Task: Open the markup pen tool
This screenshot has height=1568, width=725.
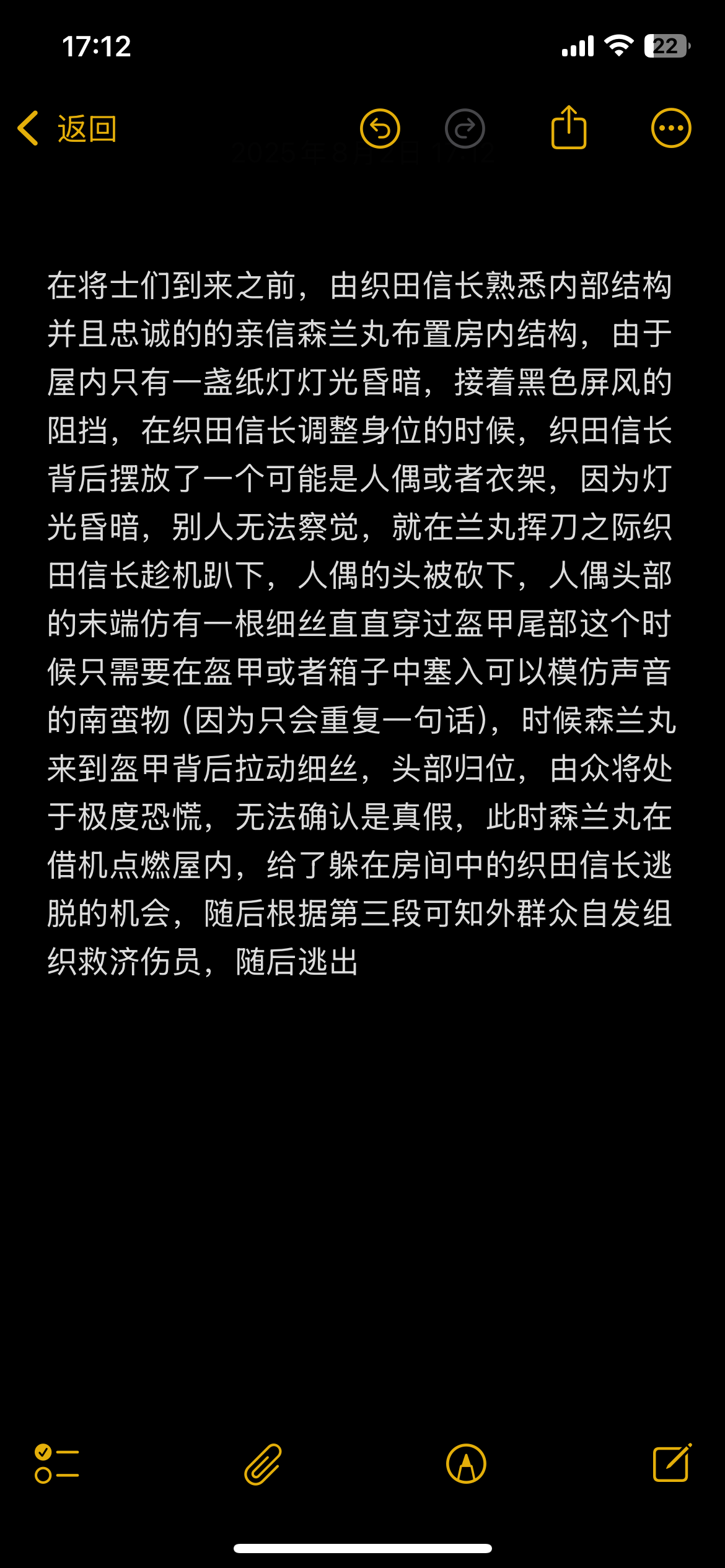Action: (x=466, y=1464)
